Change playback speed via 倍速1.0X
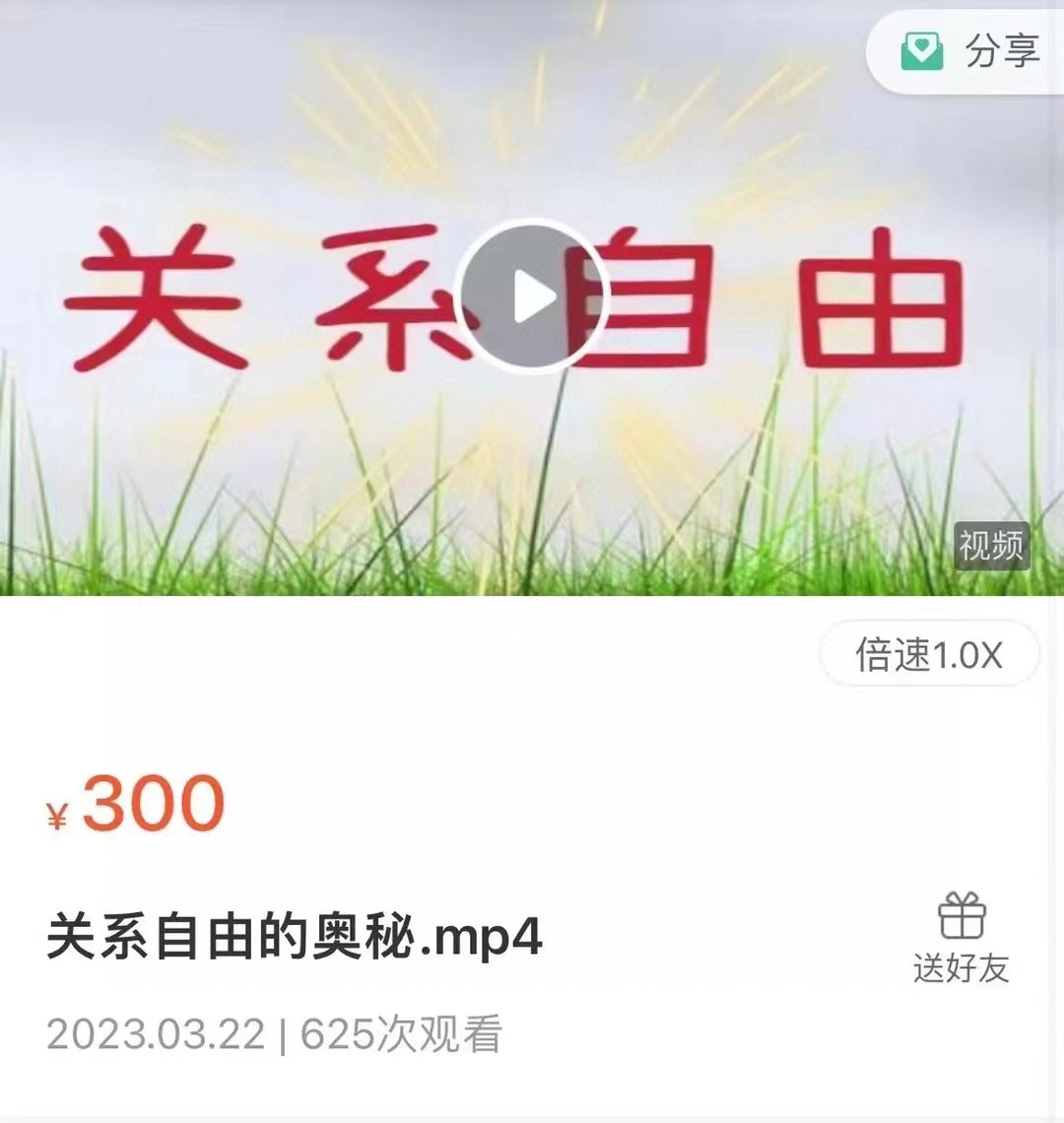1064x1123 pixels. point(929,654)
